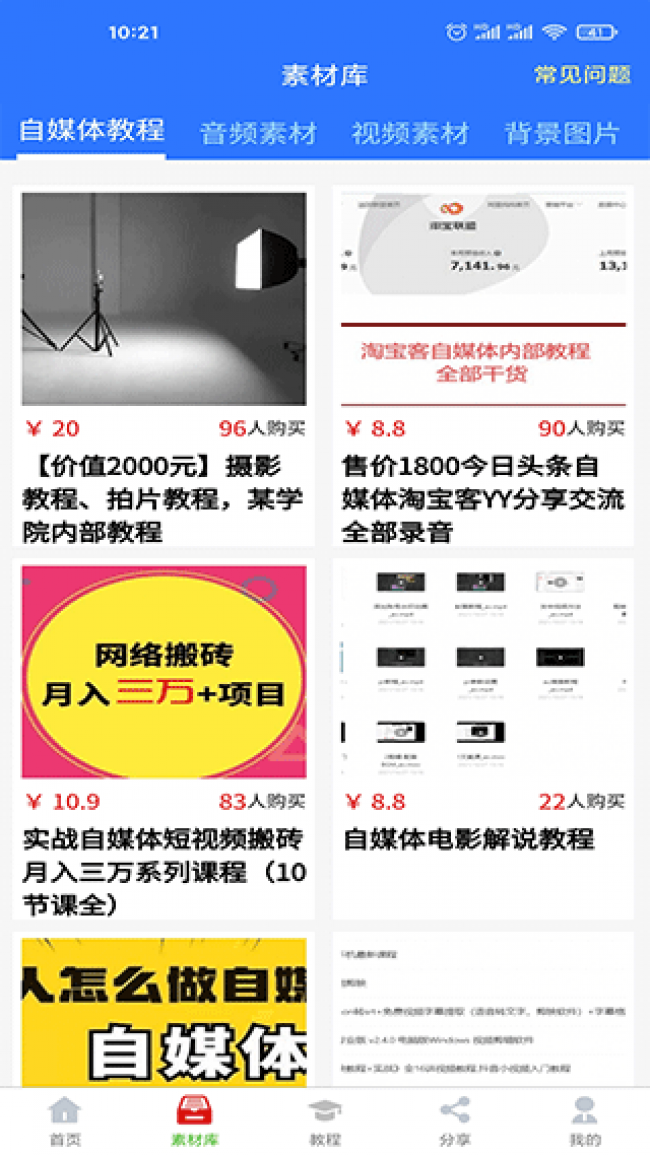650x1155 pixels.
Task: Open the 摄影教程、拍片教程 course card
Action: 164,367
